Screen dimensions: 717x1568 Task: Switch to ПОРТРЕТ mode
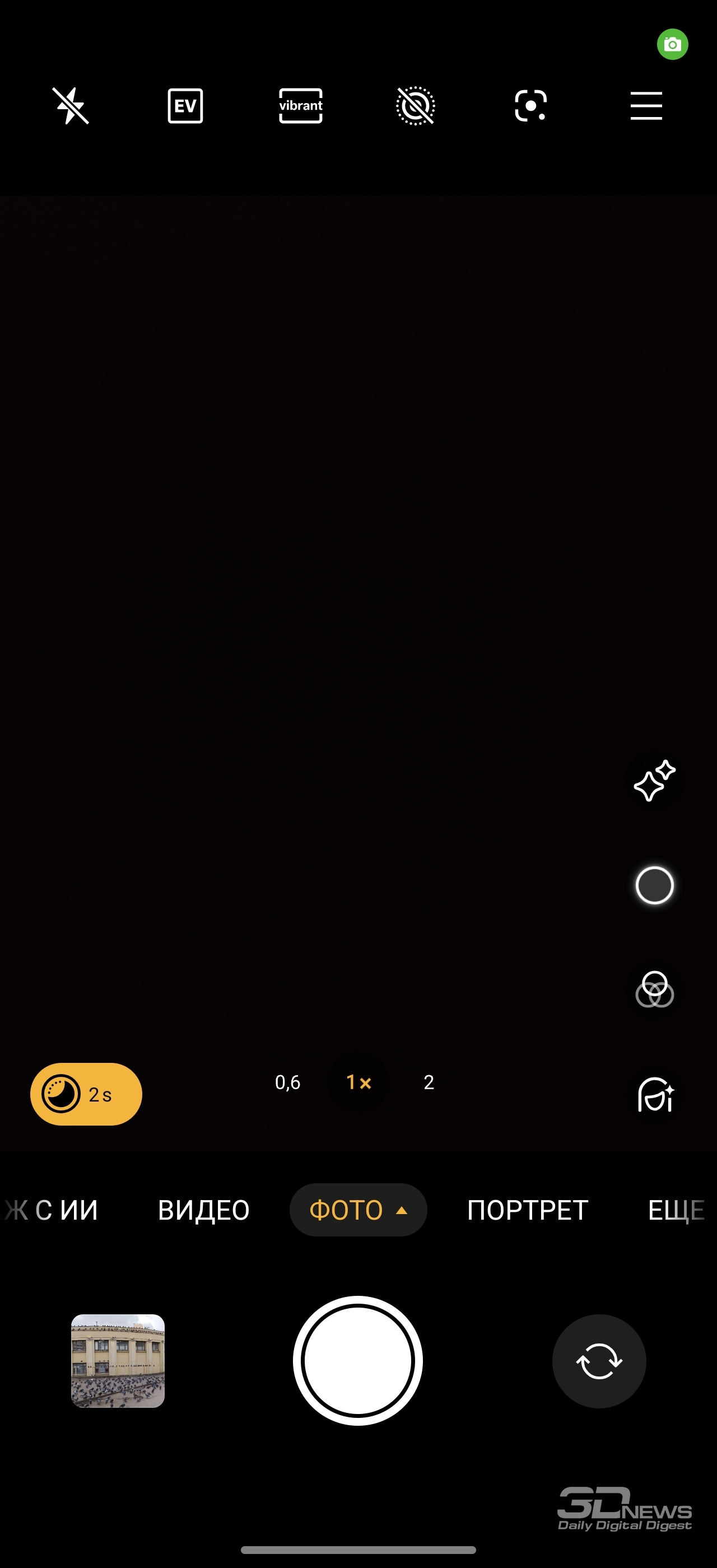(x=527, y=1210)
